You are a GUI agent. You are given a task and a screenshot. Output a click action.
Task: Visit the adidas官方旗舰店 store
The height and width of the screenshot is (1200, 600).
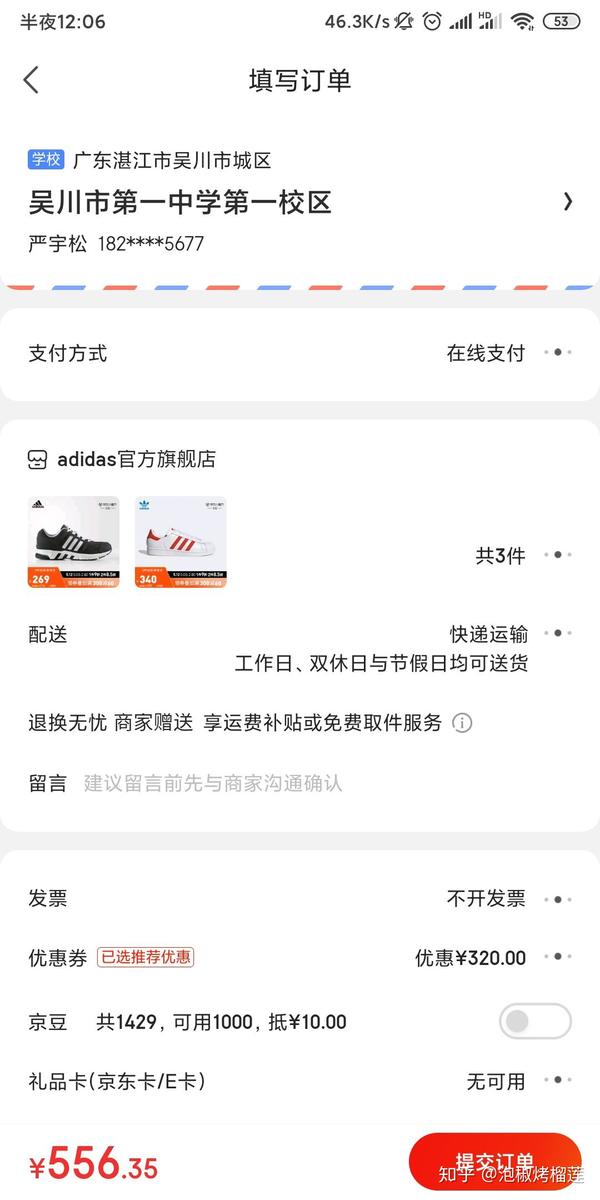[x=135, y=459]
